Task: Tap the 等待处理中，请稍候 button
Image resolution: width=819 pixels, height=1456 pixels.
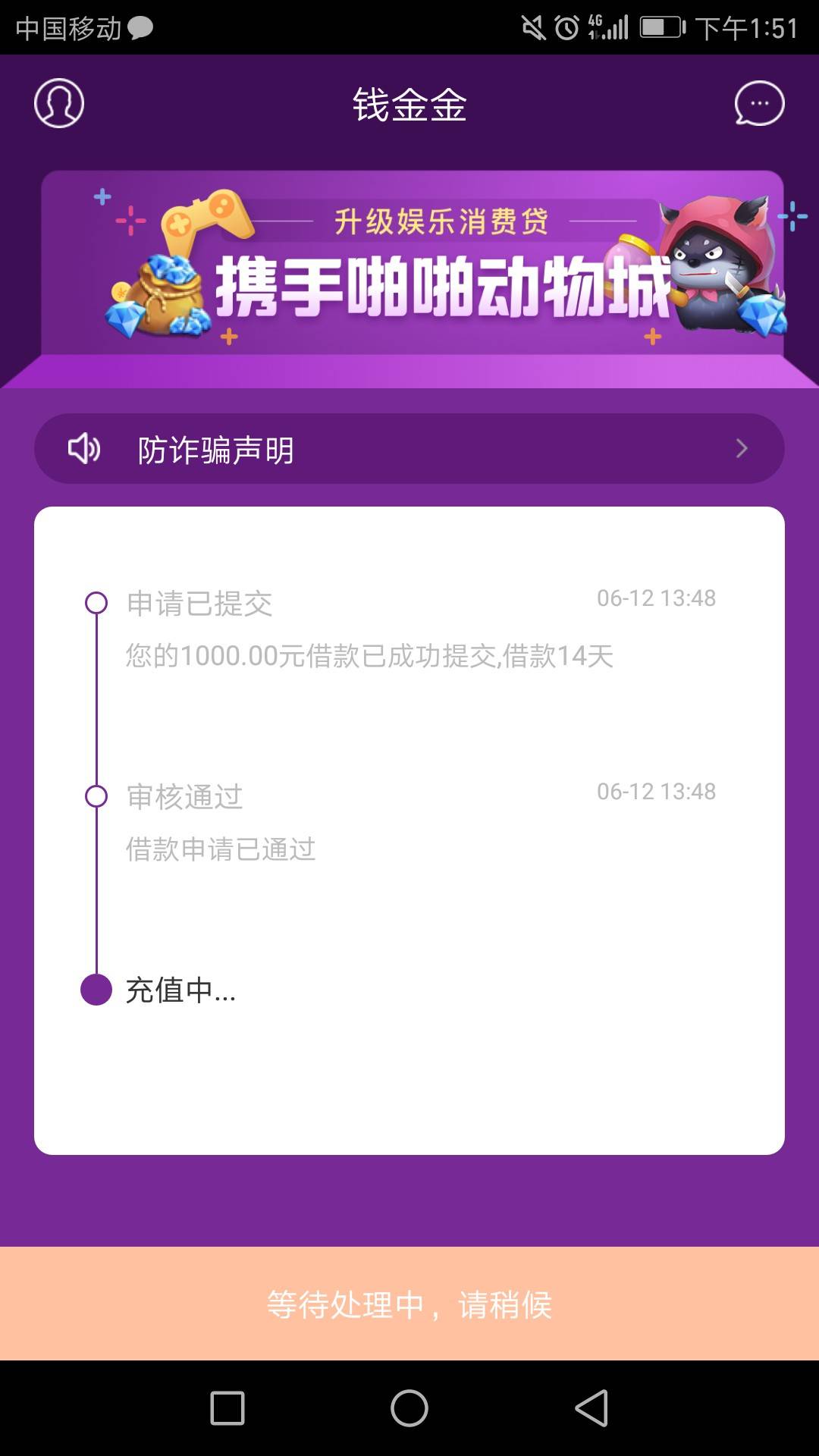Action: pos(409,1304)
